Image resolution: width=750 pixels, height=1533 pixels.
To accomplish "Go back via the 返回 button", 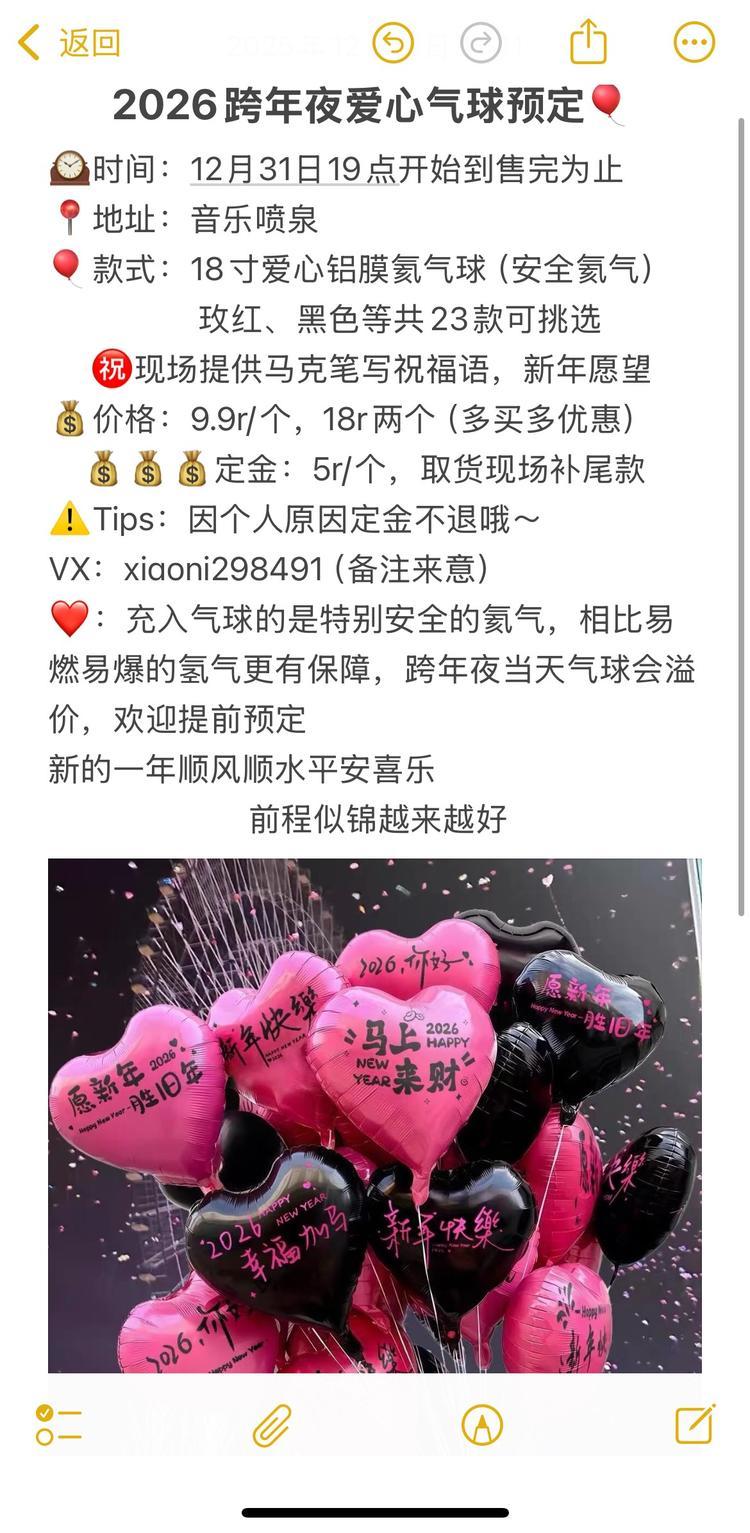I will tap(70, 43).
